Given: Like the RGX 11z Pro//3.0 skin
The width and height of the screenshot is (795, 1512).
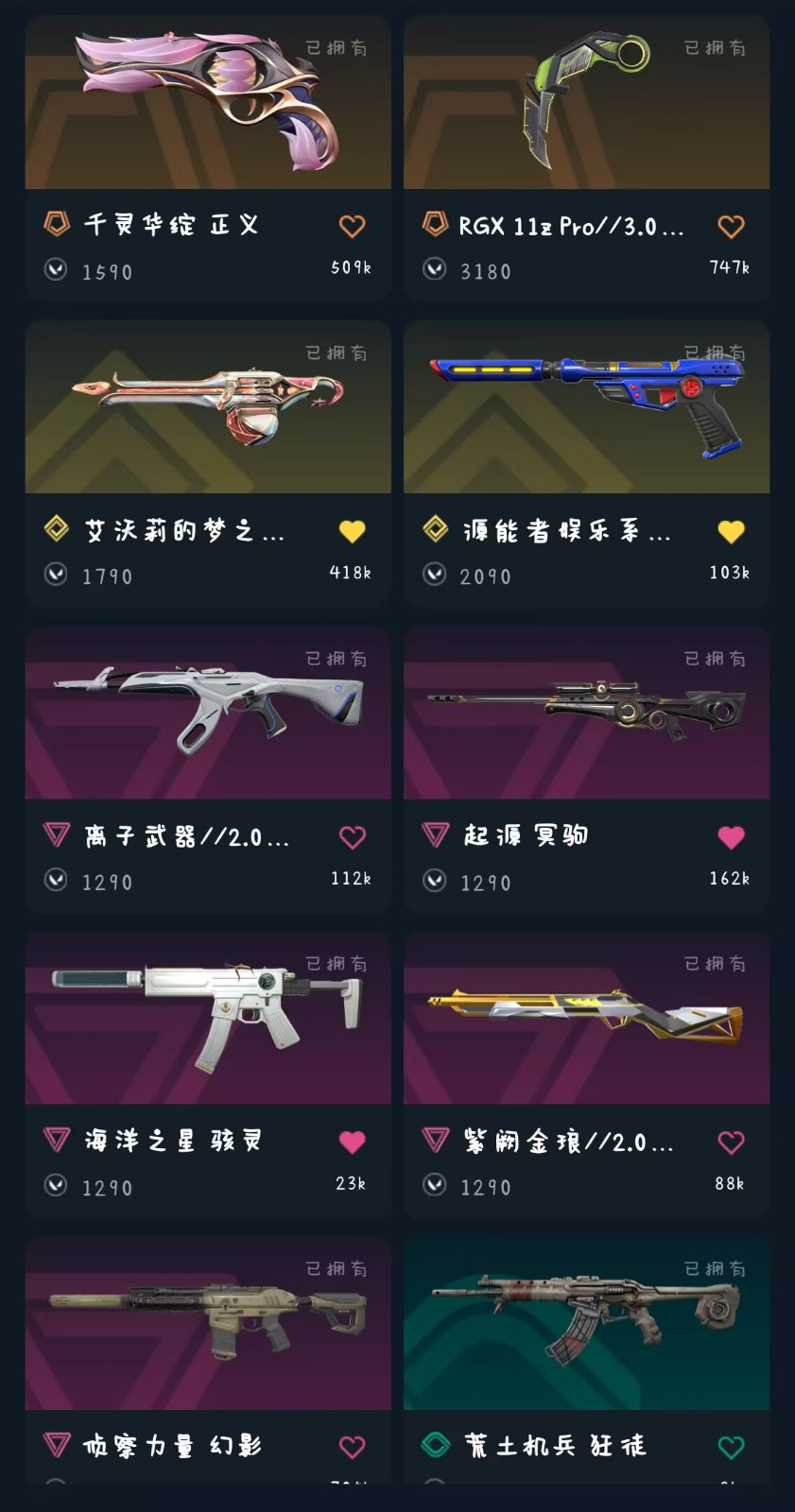Looking at the screenshot, I should pyautogui.click(x=731, y=226).
